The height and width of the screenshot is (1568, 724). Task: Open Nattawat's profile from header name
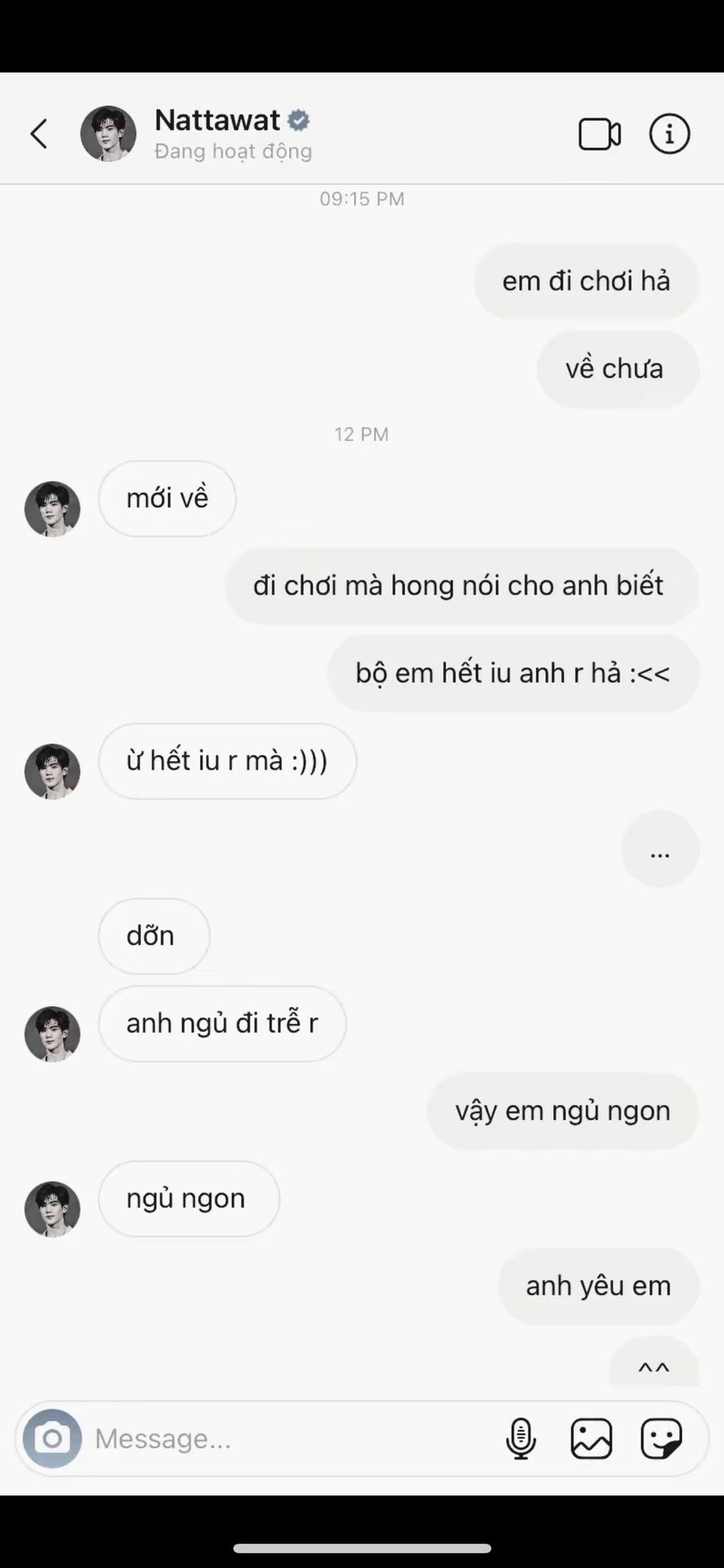[217, 121]
